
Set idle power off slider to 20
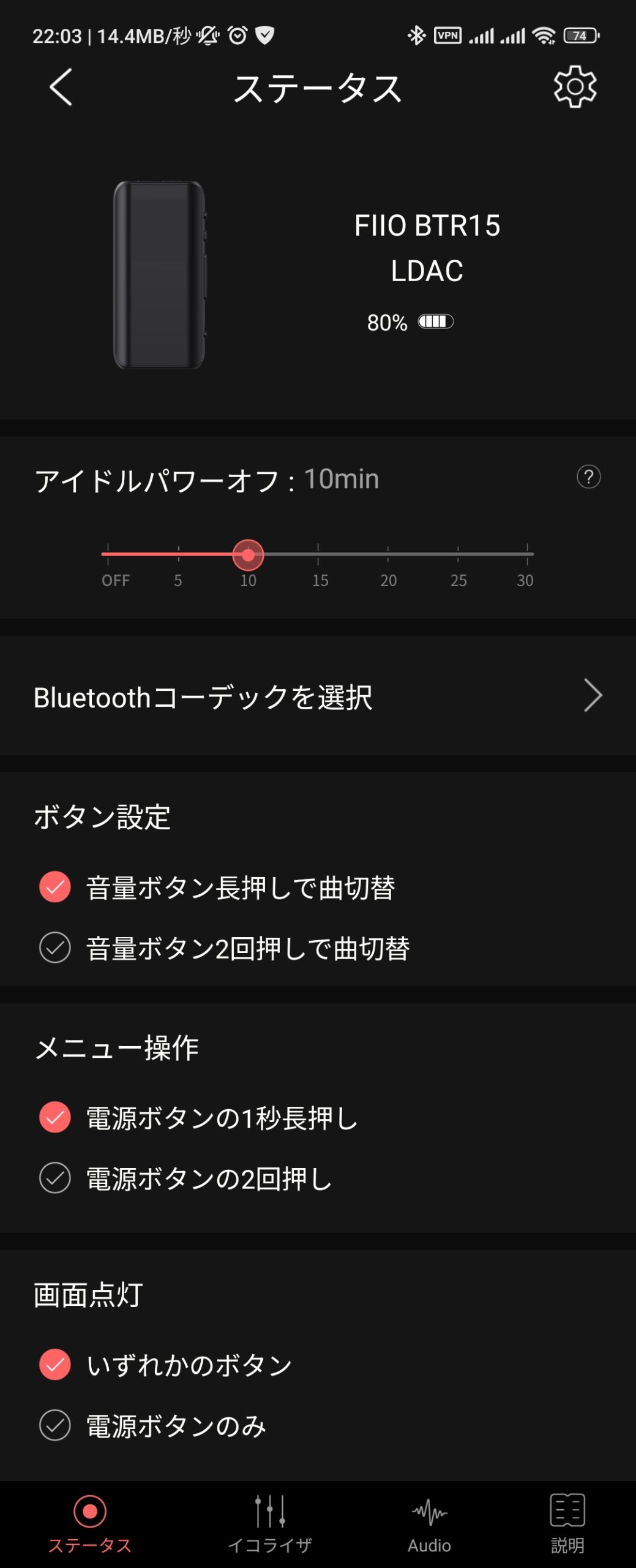pyautogui.click(x=388, y=554)
